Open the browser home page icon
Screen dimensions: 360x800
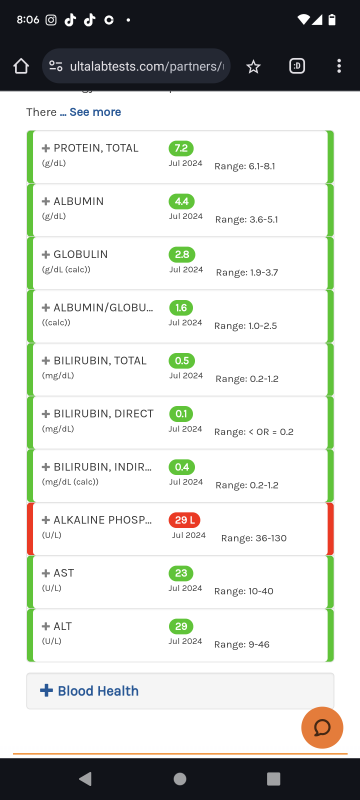pyautogui.click(x=21, y=66)
